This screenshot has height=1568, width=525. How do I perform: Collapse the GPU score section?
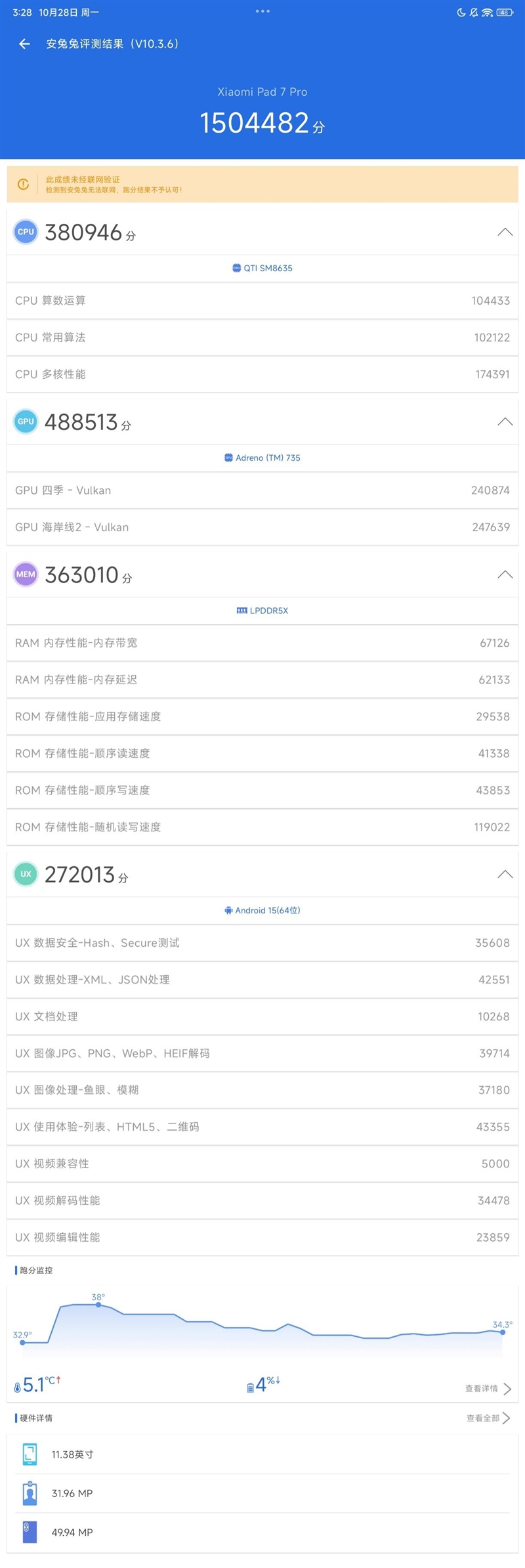coord(504,422)
